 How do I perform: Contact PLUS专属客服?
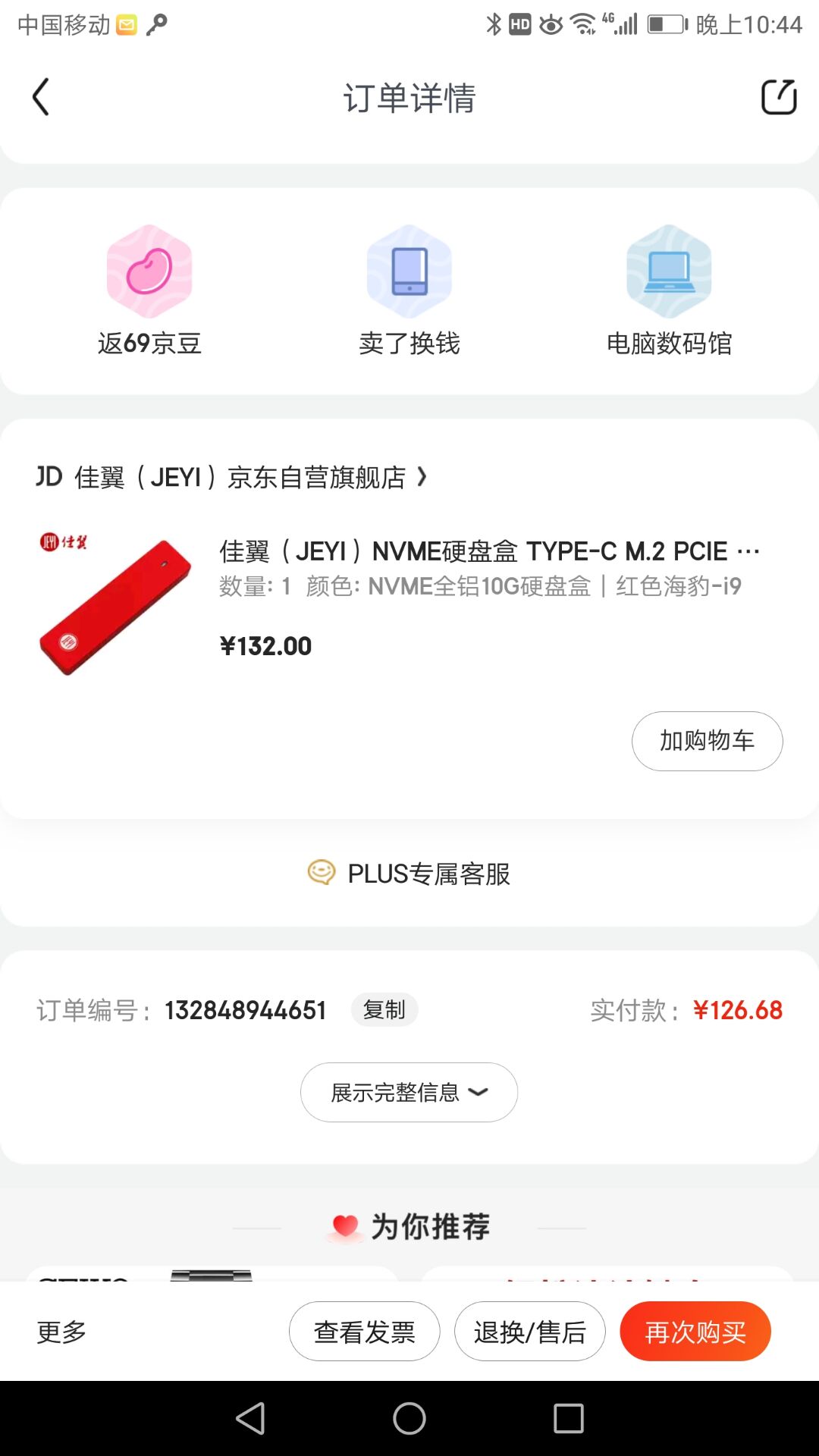point(409,874)
